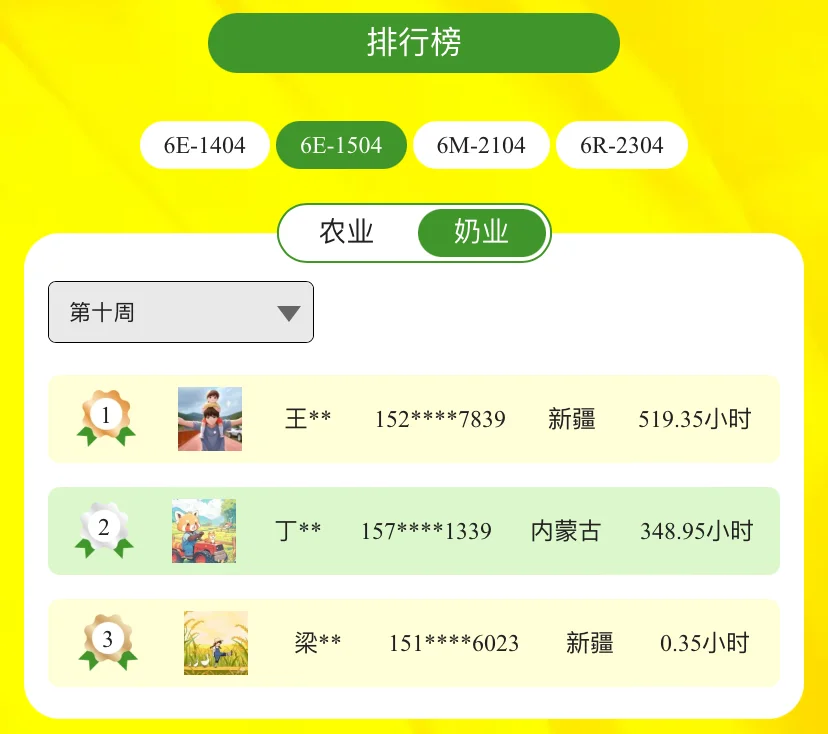828x734 pixels.
Task: Select the 6E-1504 model chip
Action: coord(341,145)
